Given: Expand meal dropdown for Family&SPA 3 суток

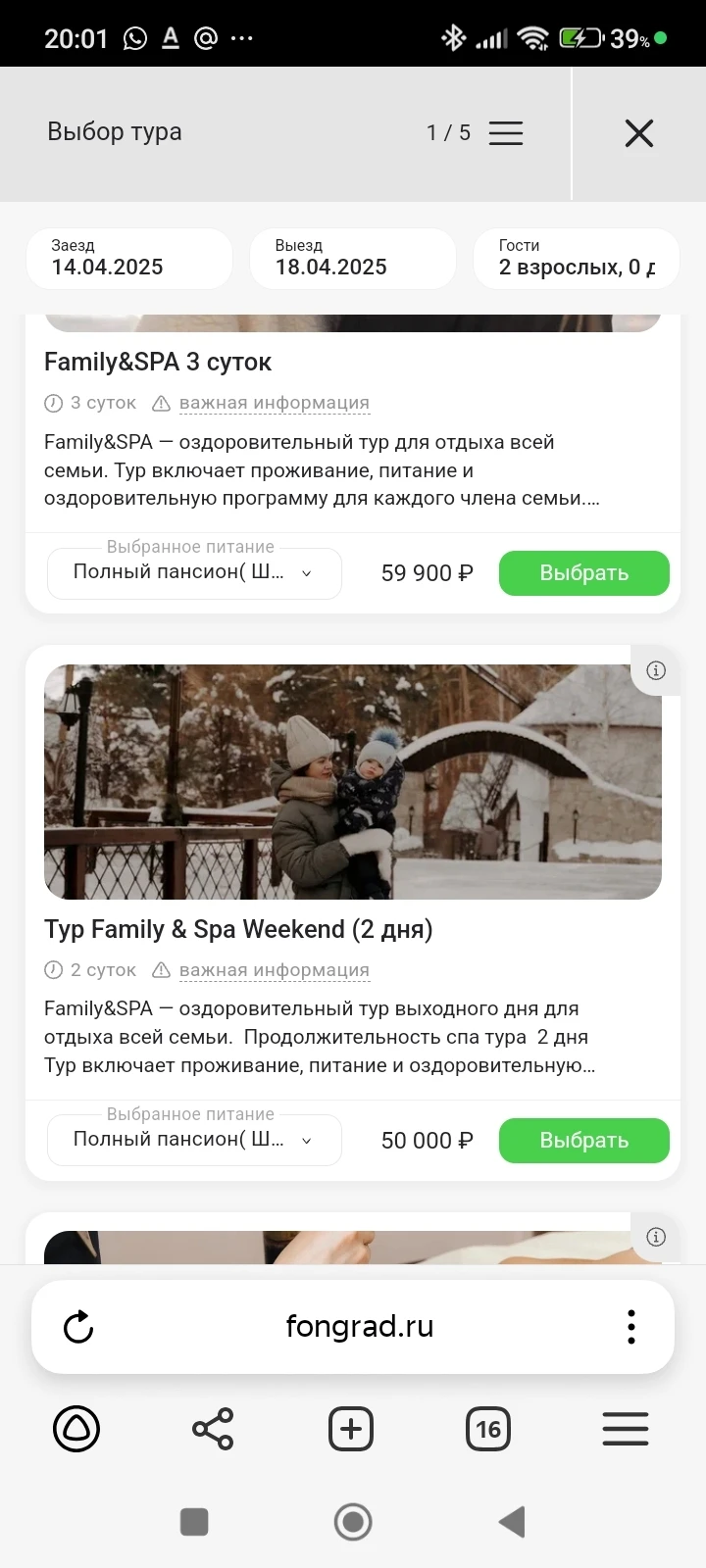Looking at the screenshot, I should pos(194,573).
